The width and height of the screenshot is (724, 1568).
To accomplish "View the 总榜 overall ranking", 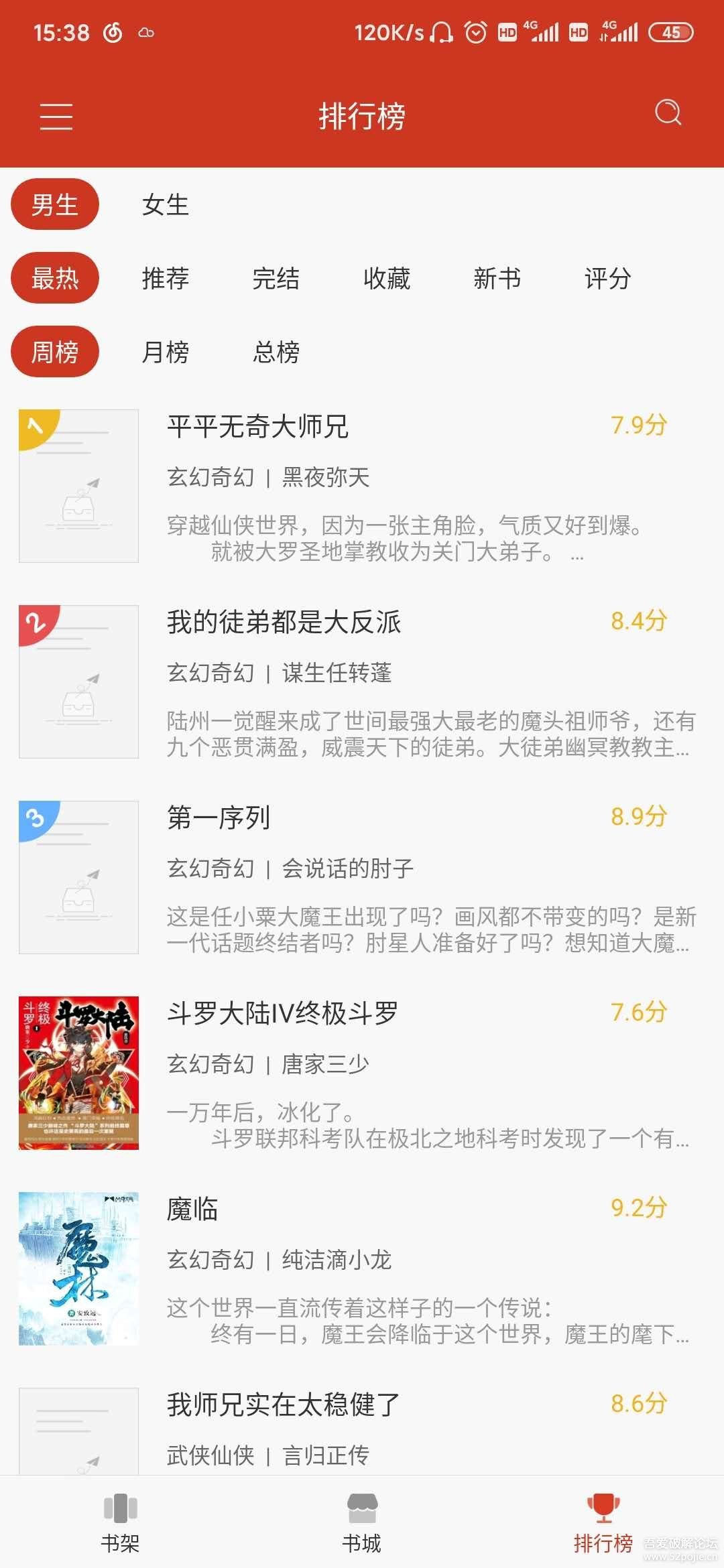I will [276, 352].
